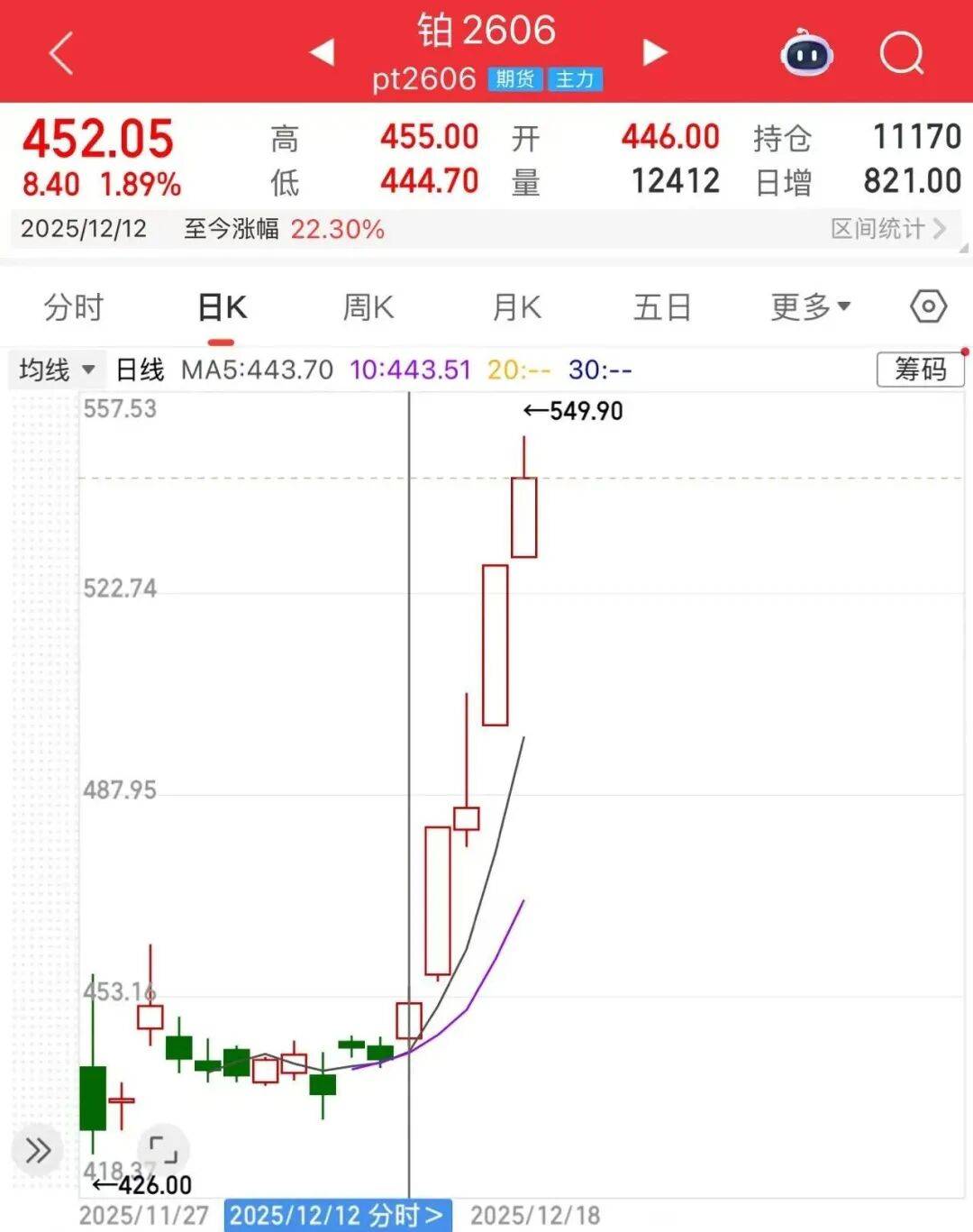
Task: Open 区间统计 interval statistics
Action: click(x=877, y=229)
